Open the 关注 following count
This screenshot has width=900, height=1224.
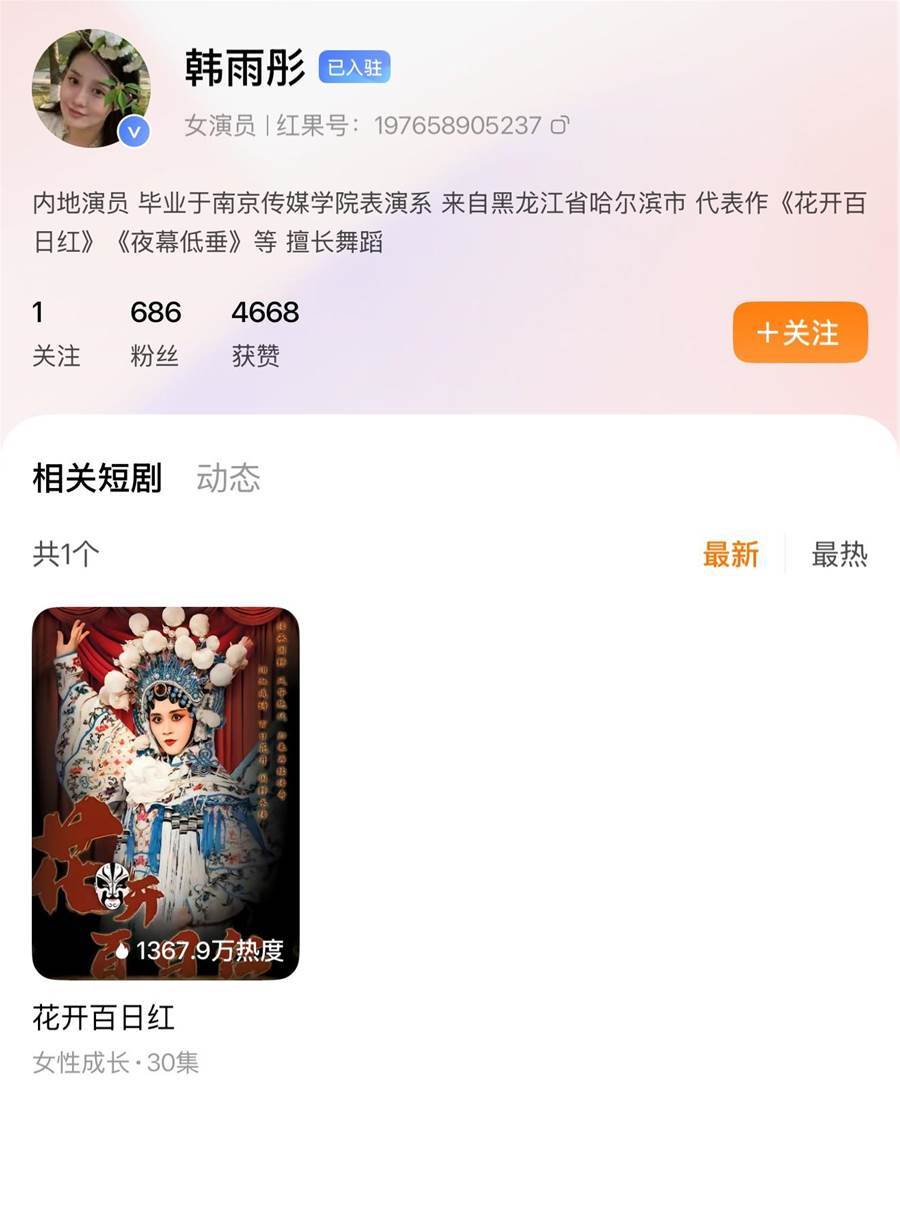coord(55,333)
